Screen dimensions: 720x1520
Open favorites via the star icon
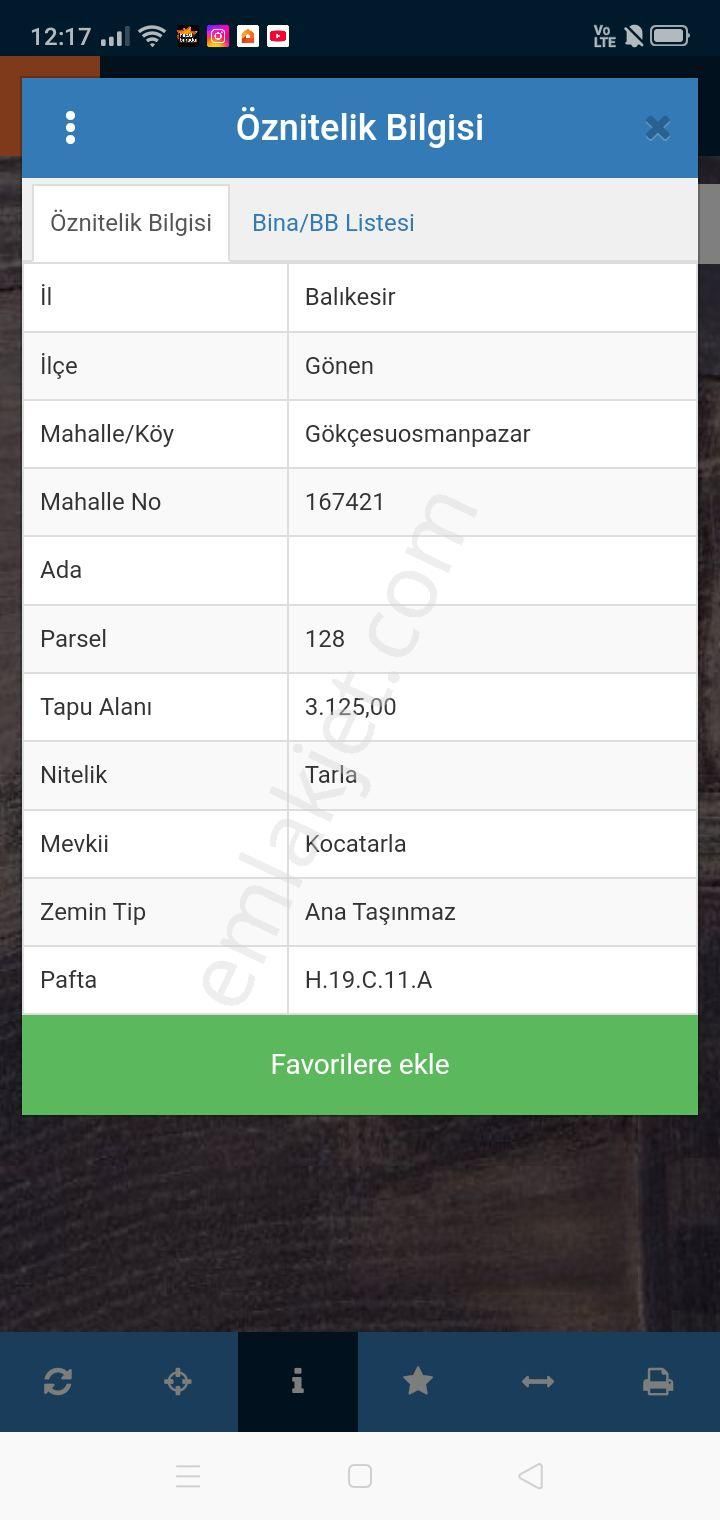click(x=417, y=1382)
